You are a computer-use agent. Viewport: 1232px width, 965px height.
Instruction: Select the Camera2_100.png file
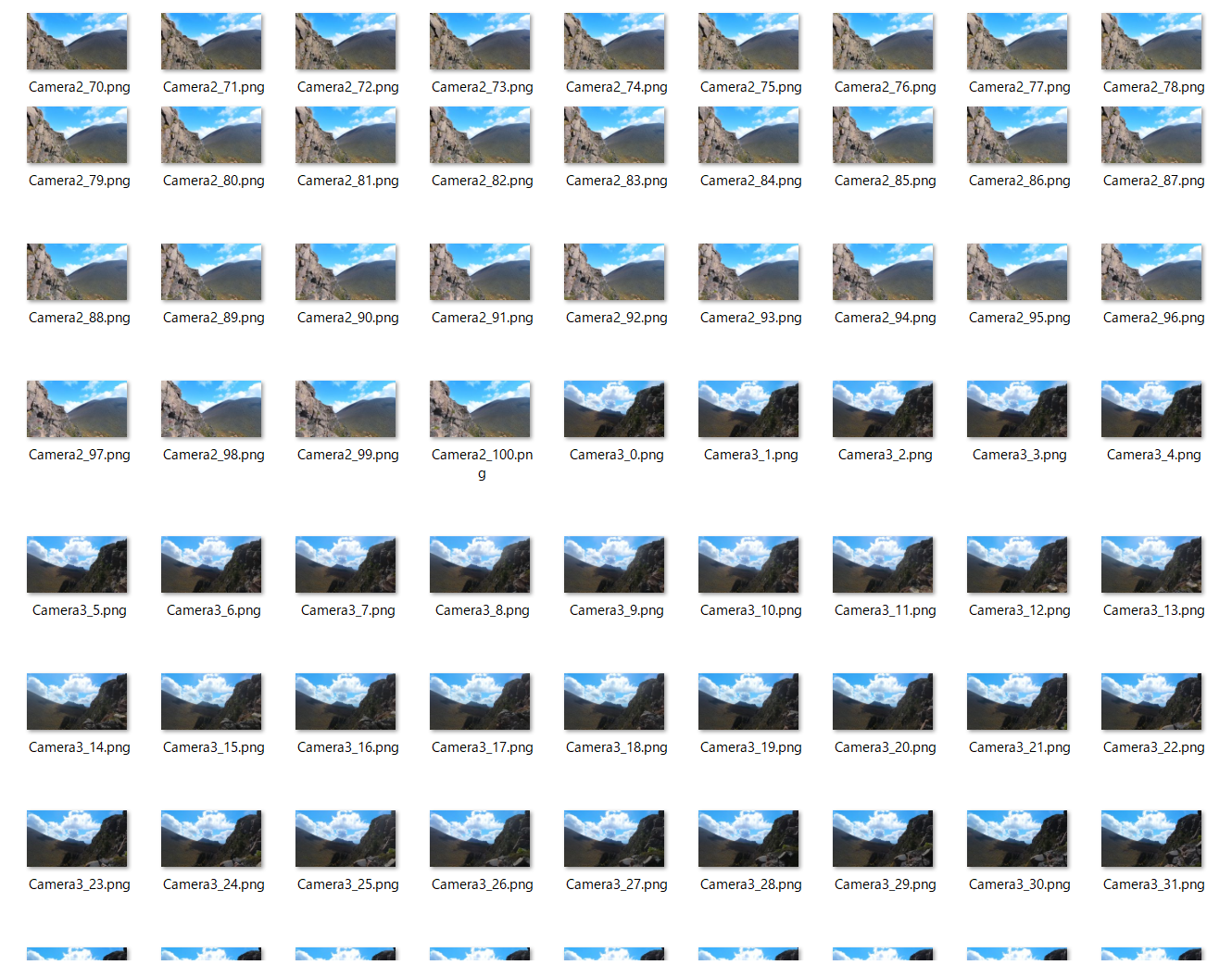(481, 409)
